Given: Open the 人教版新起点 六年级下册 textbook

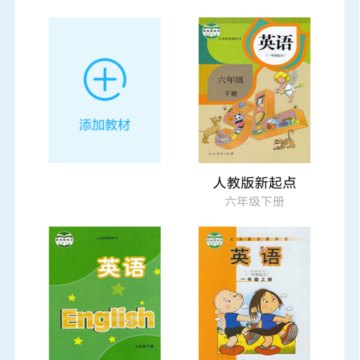Looking at the screenshot, I should pos(255,90).
